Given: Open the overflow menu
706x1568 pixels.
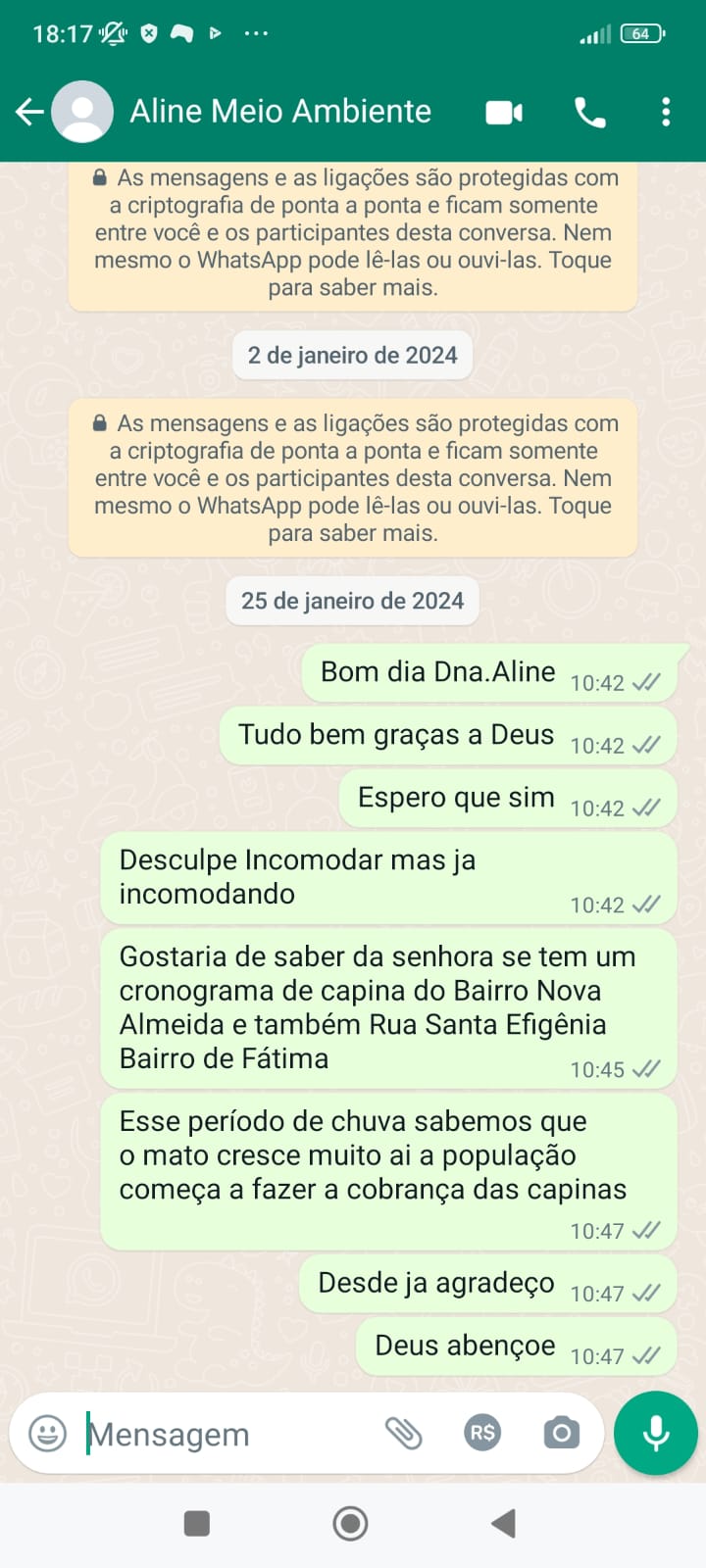Looking at the screenshot, I should (666, 112).
